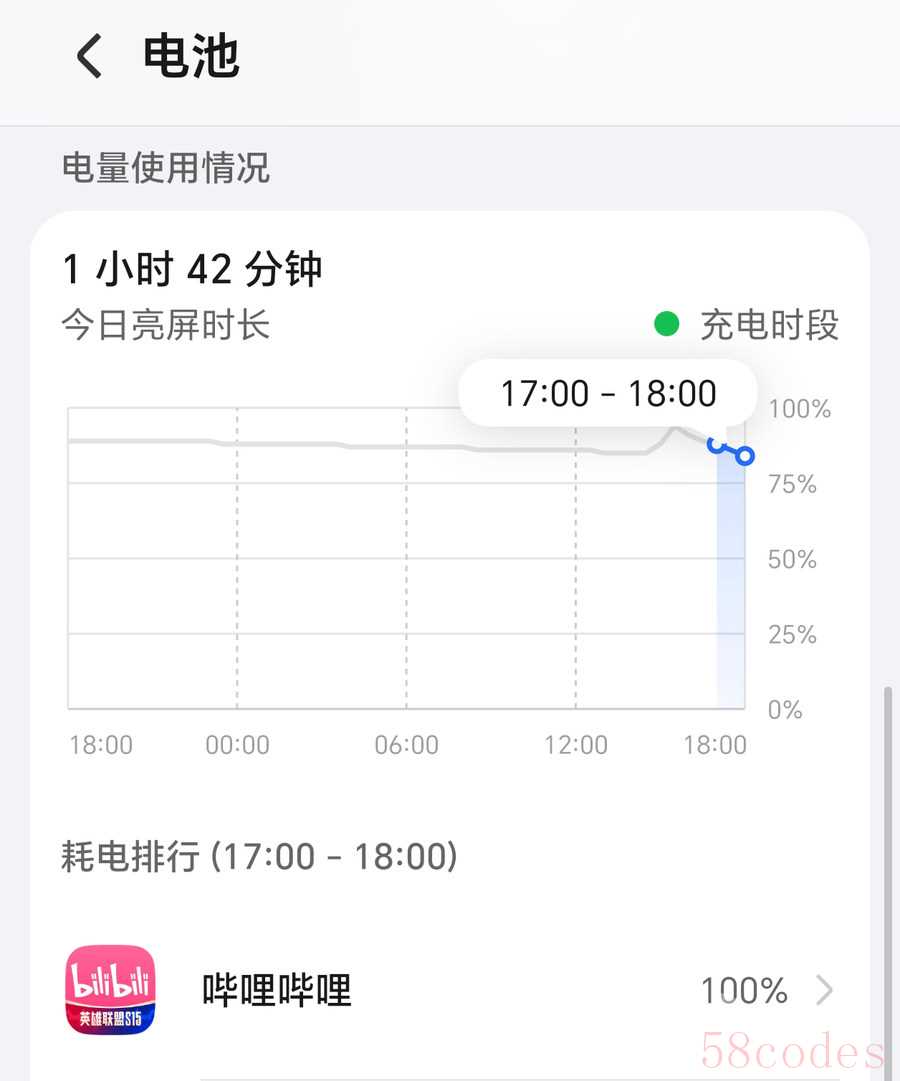The width and height of the screenshot is (900, 1081).
Task: Go back from the 电池 page
Action: pyautogui.click(x=89, y=56)
